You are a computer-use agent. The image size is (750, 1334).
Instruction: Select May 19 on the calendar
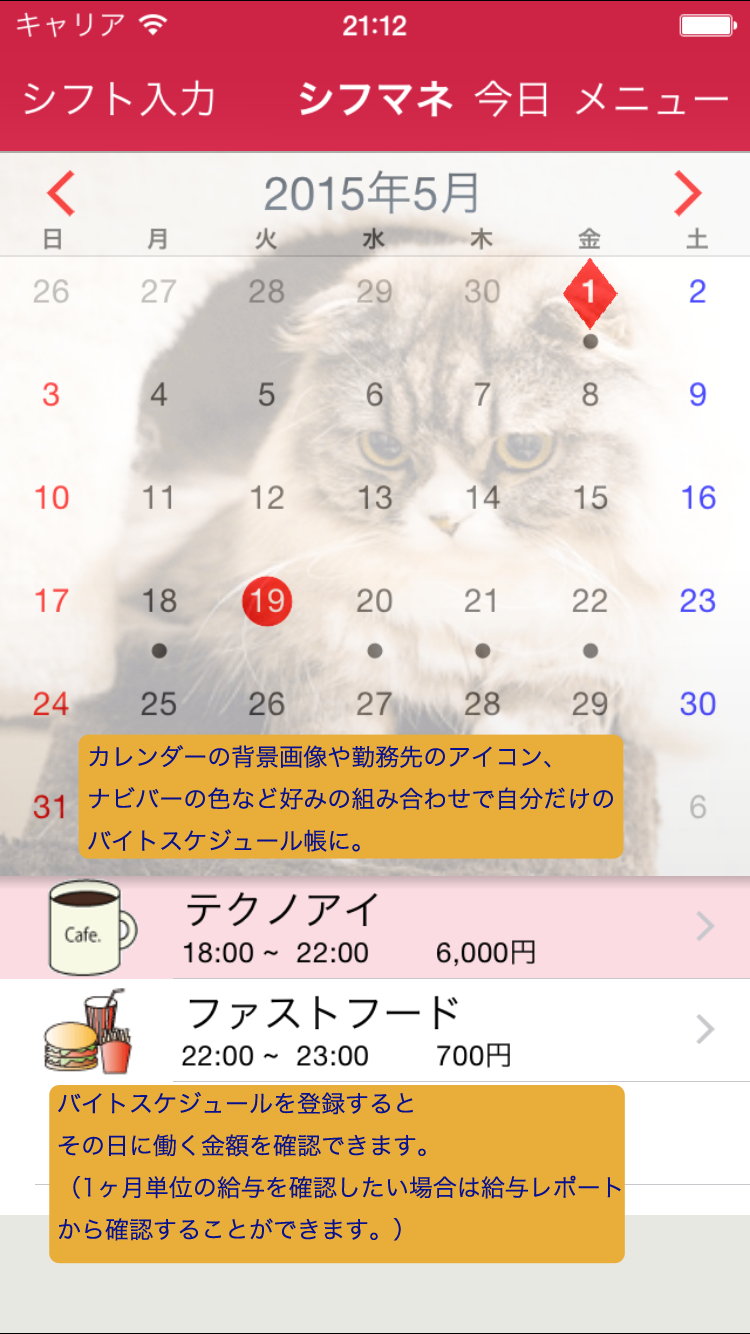pos(267,601)
